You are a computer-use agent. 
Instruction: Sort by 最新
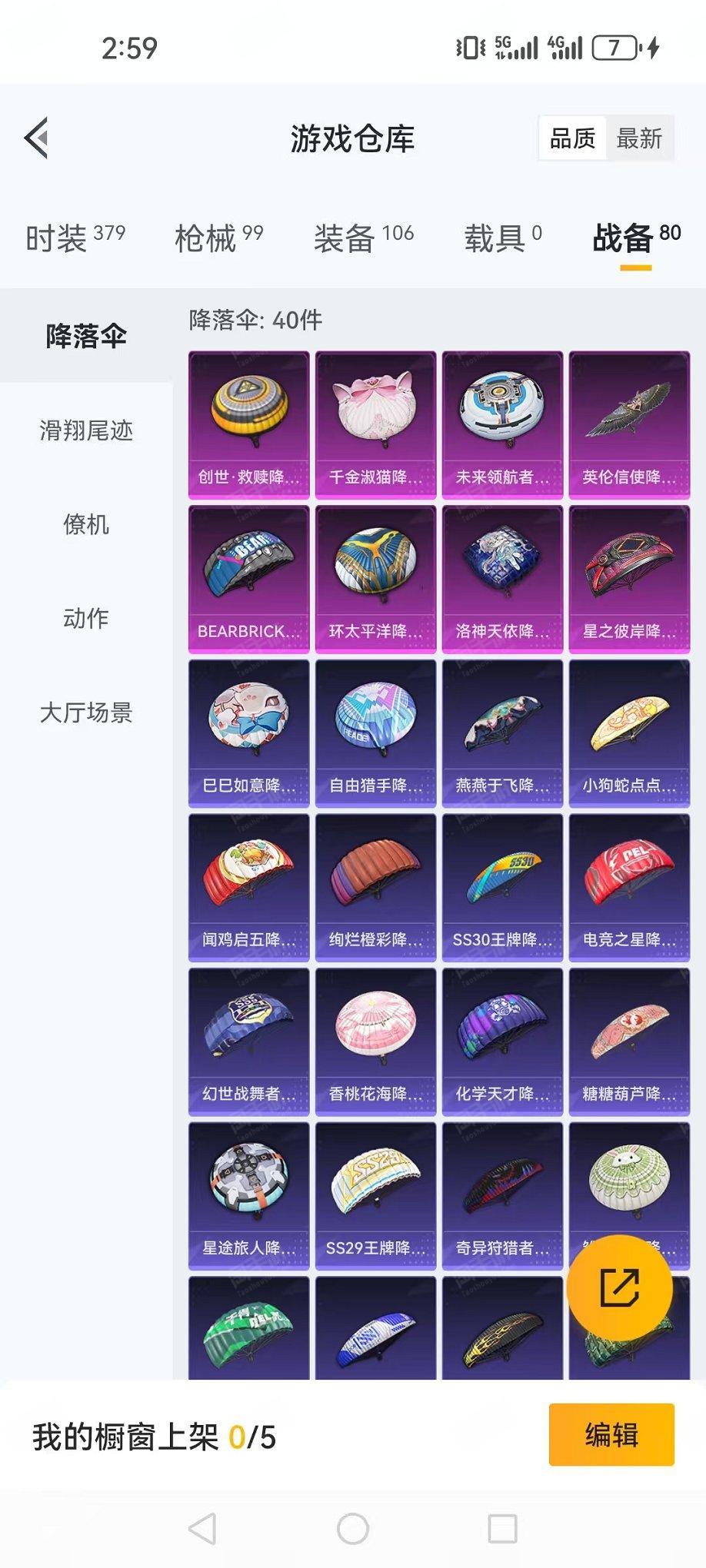[x=639, y=139]
